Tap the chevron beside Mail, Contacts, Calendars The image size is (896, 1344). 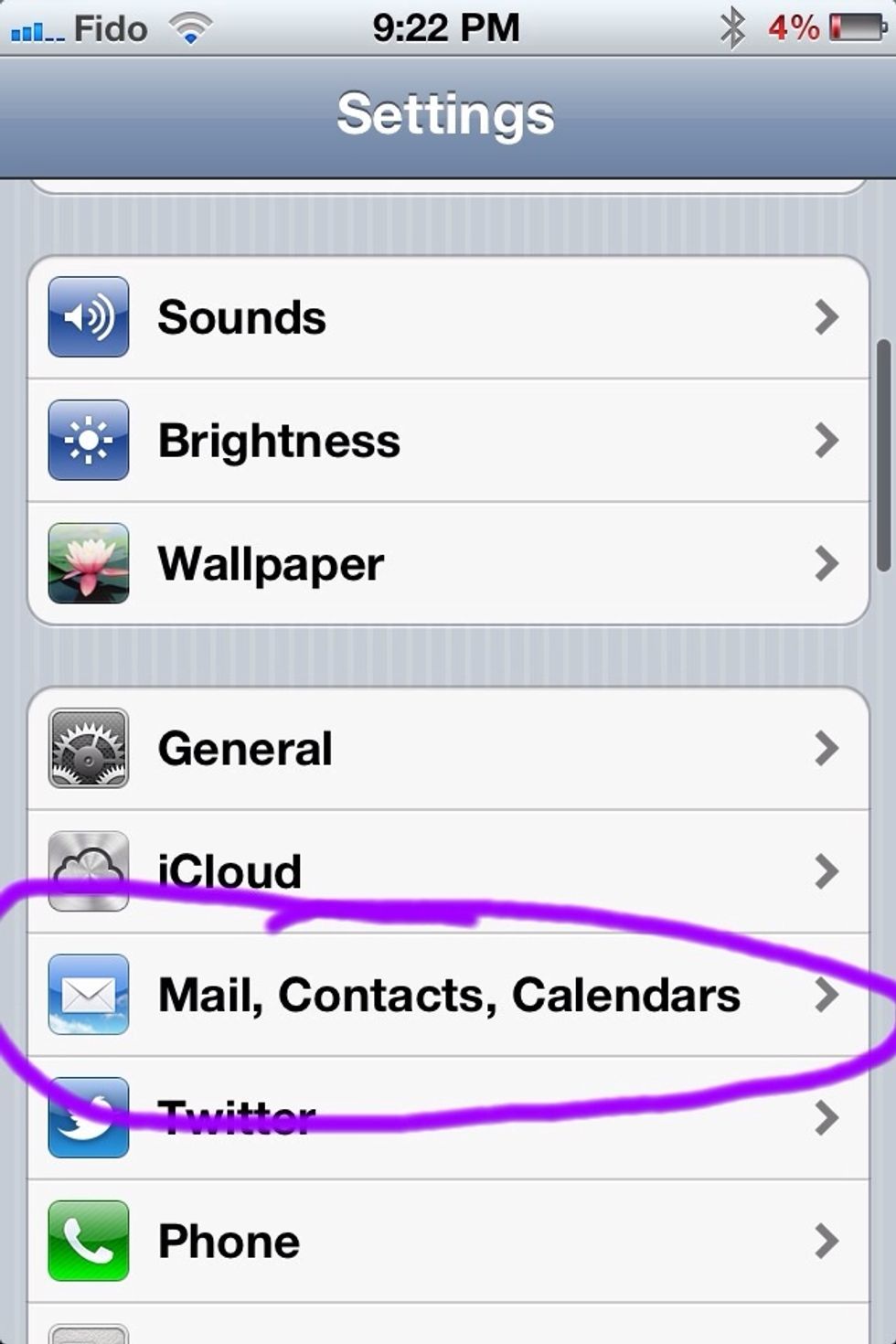click(x=828, y=996)
